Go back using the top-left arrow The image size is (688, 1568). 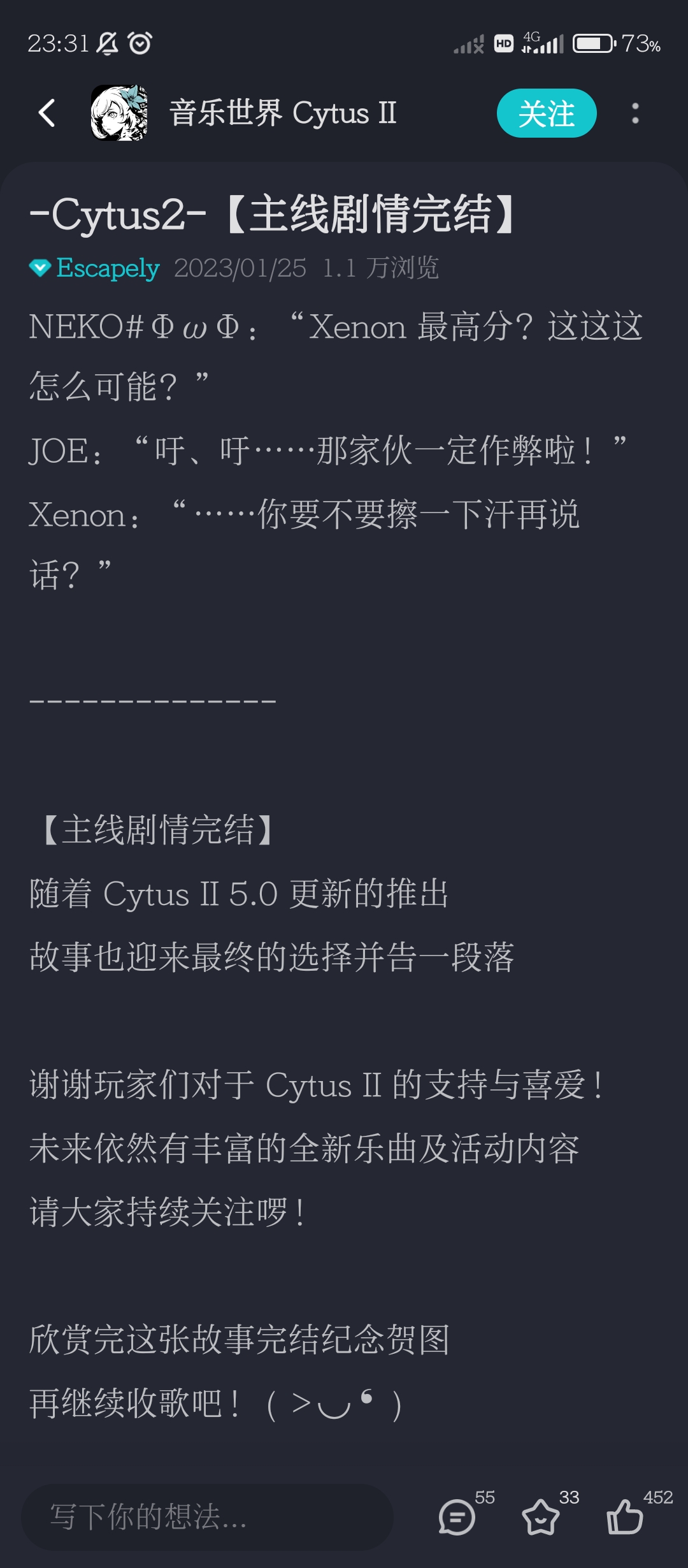(x=47, y=113)
